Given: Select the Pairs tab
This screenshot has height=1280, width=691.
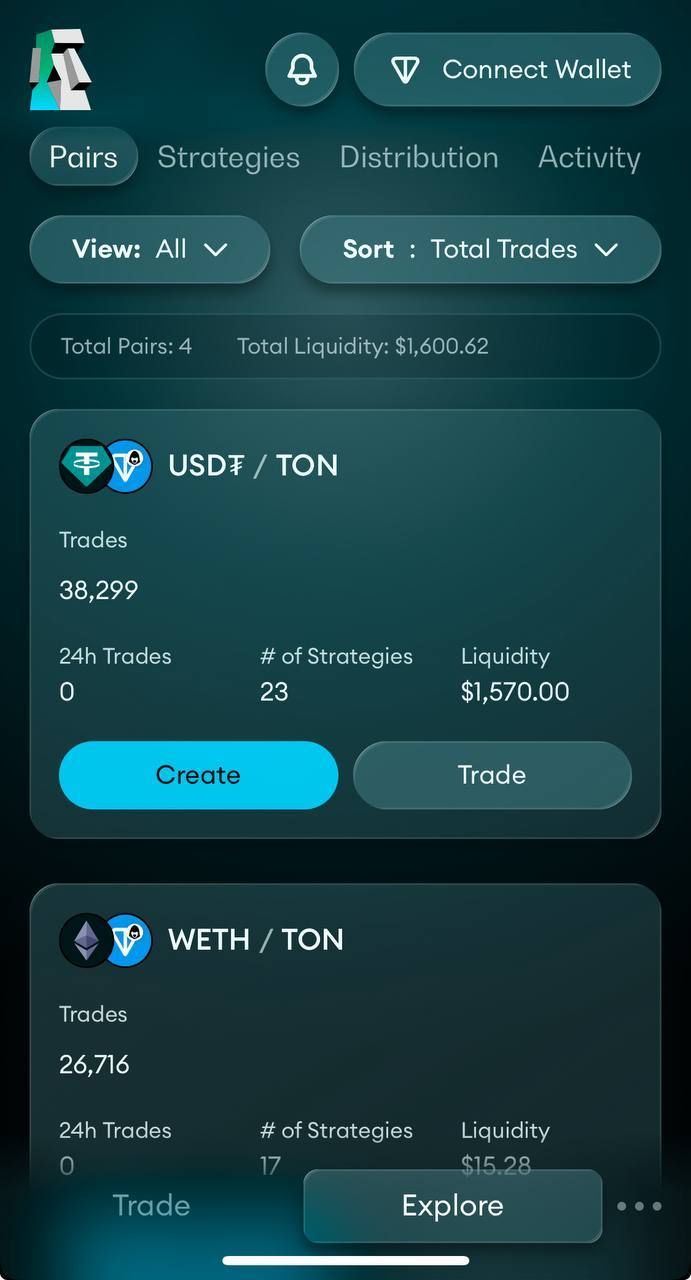Looking at the screenshot, I should click(x=83, y=157).
